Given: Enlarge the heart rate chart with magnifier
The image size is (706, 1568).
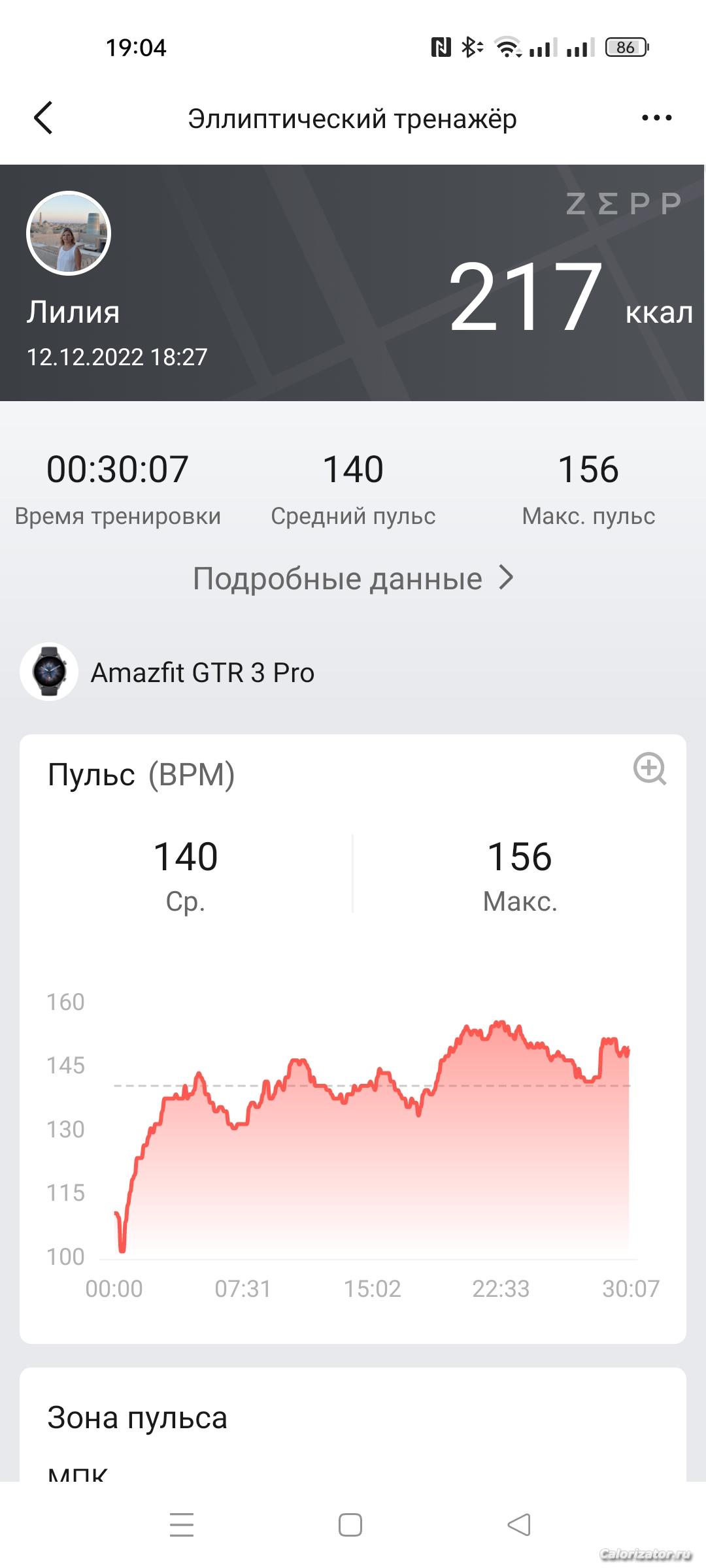Looking at the screenshot, I should [x=650, y=769].
